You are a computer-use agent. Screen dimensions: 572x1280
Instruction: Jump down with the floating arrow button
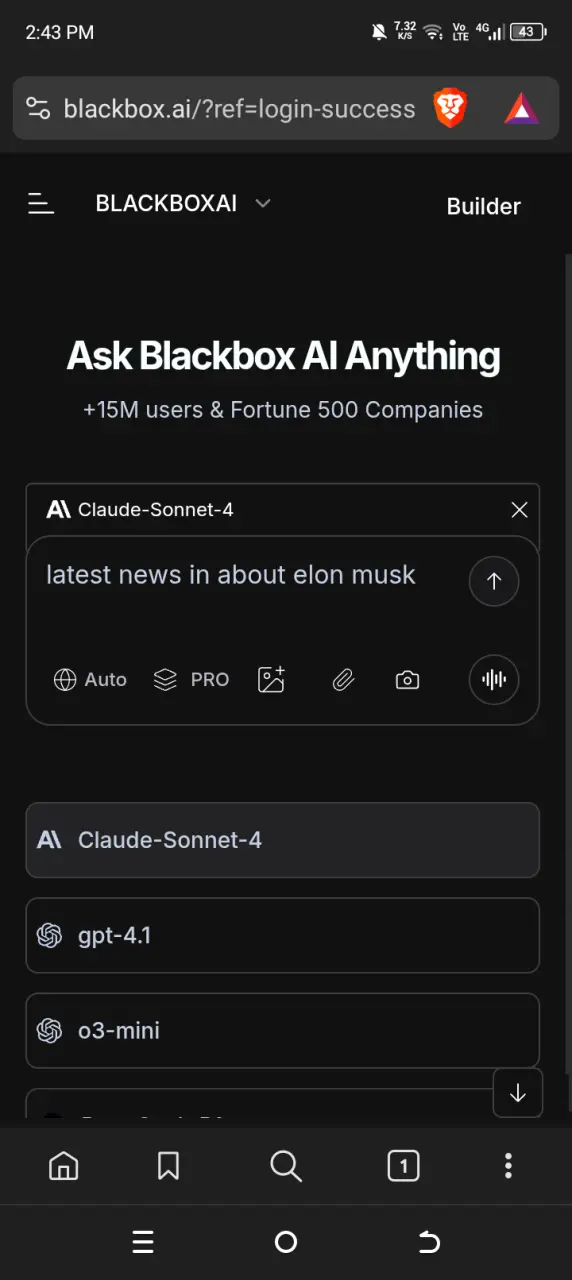(x=518, y=1093)
